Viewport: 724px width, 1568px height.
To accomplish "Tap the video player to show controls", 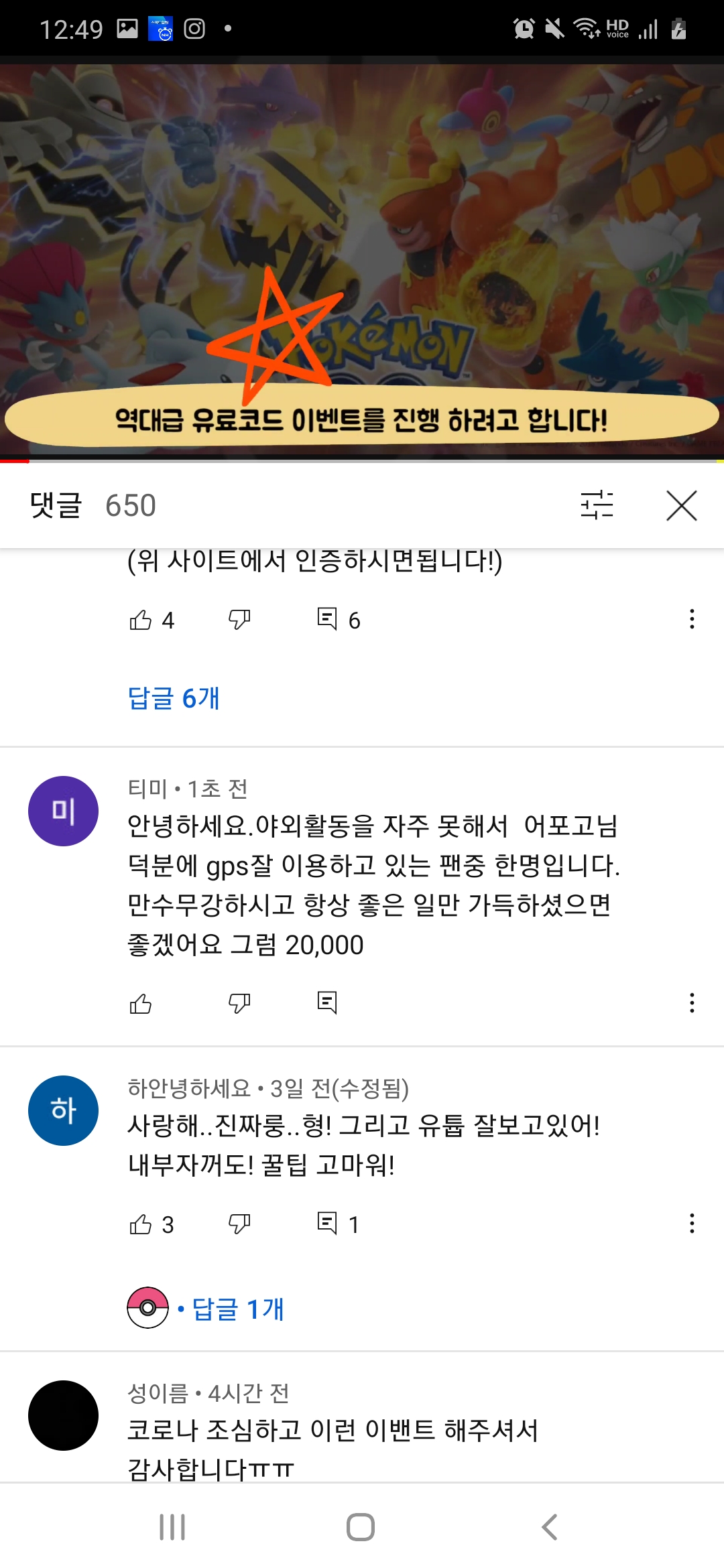I will pos(362,201).
